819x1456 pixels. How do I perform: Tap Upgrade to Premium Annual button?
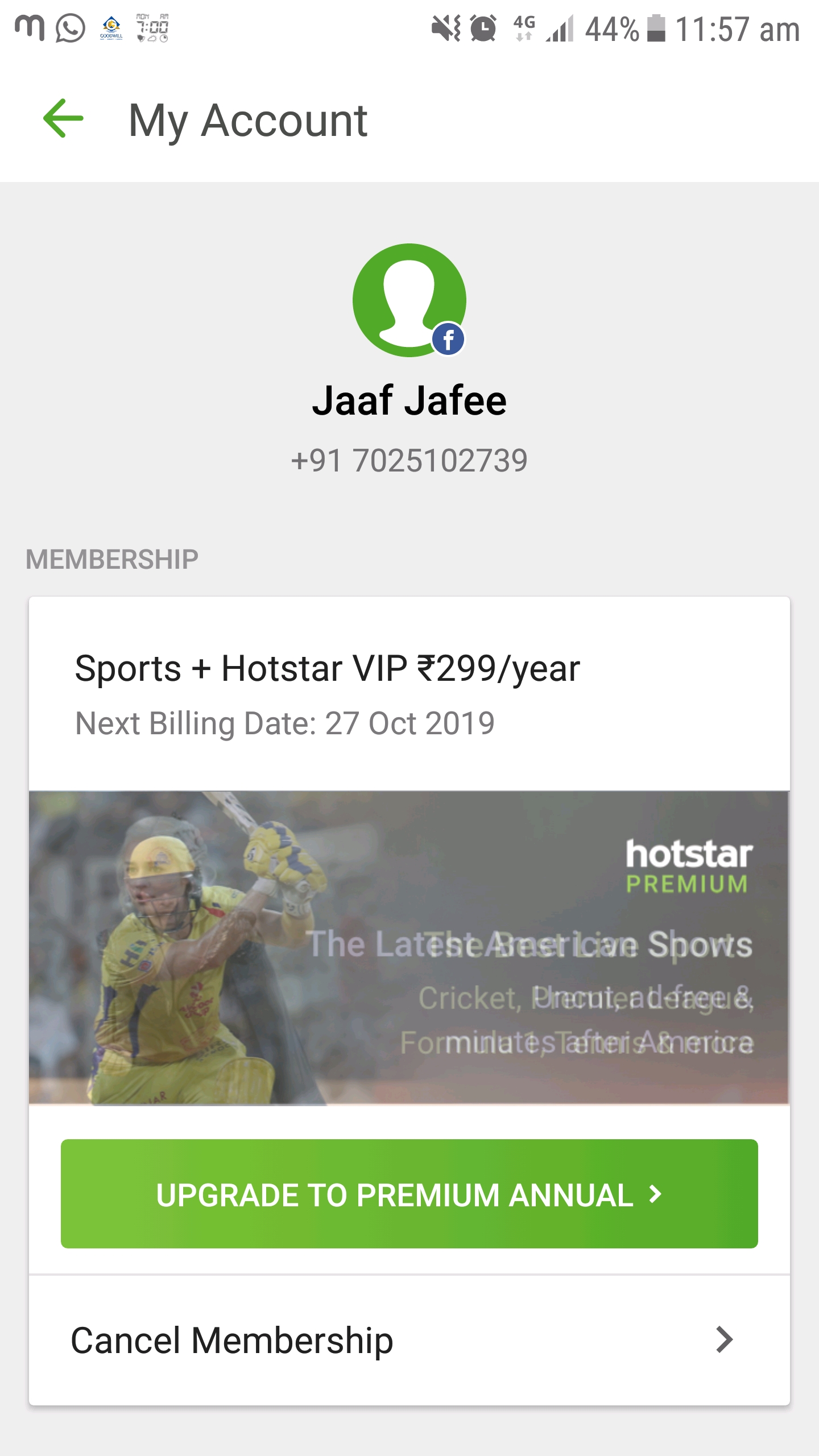[x=409, y=1194]
